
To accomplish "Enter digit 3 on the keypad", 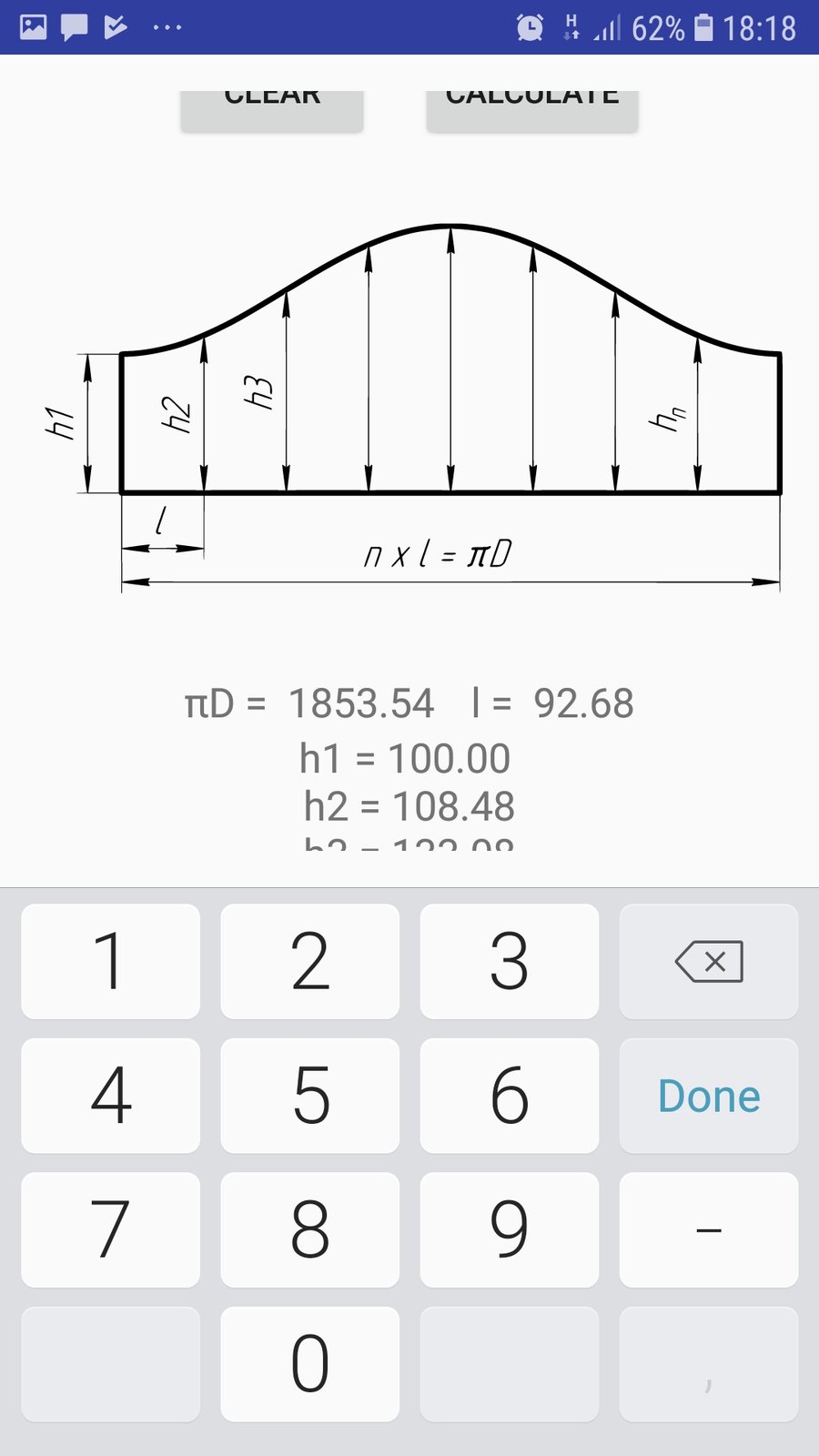I will pyautogui.click(x=510, y=961).
